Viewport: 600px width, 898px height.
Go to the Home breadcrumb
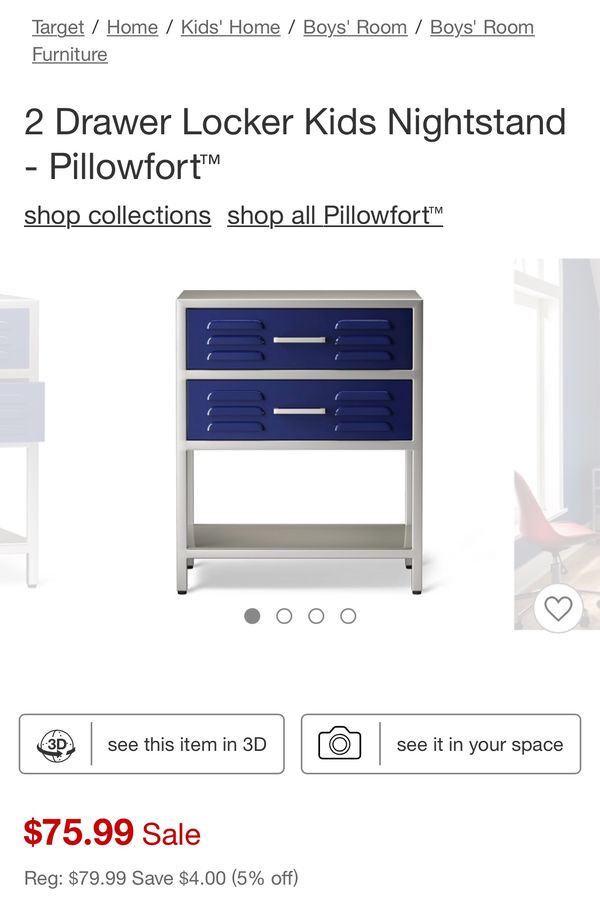tap(132, 28)
